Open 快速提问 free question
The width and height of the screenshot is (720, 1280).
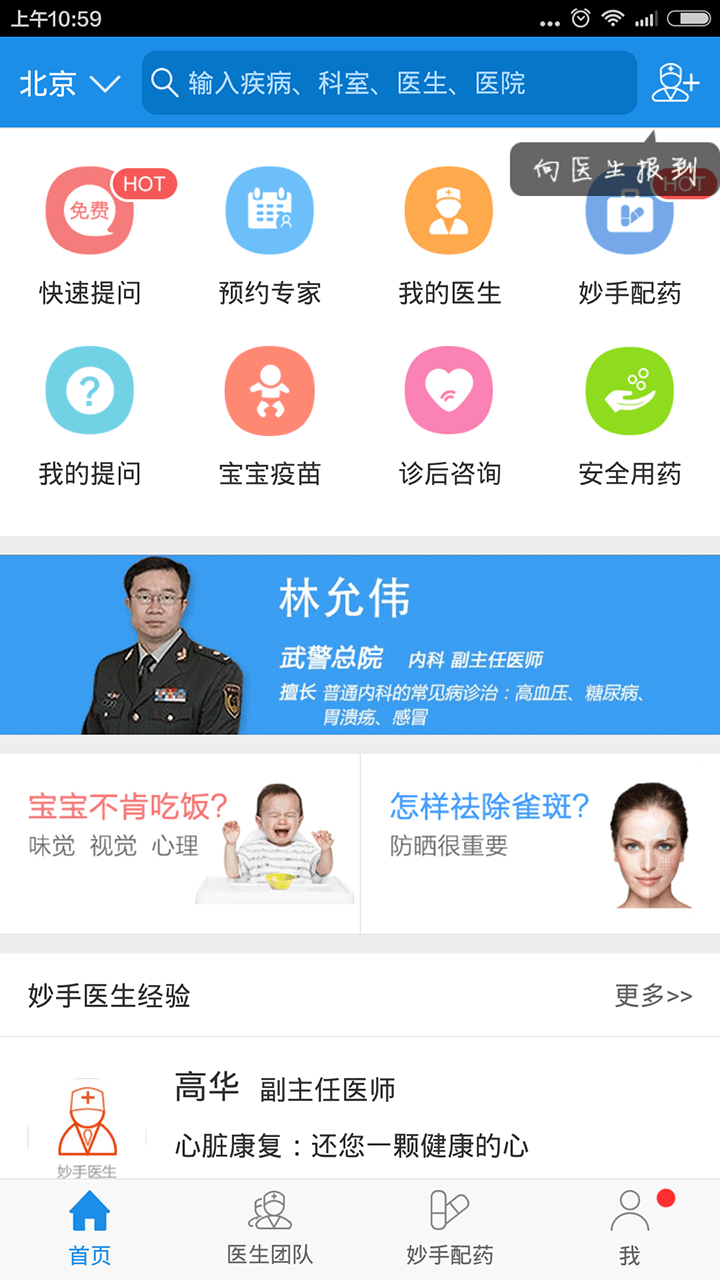(x=90, y=236)
